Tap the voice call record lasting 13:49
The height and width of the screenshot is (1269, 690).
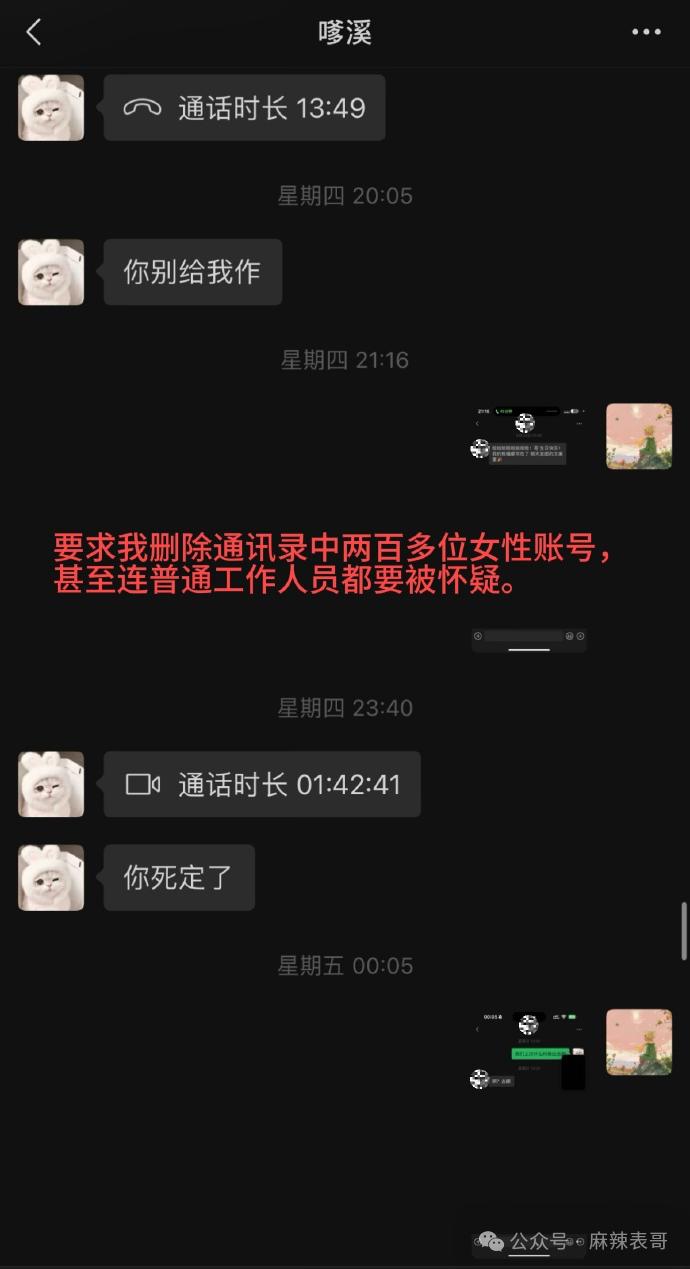pyautogui.click(x=244, y=108)
